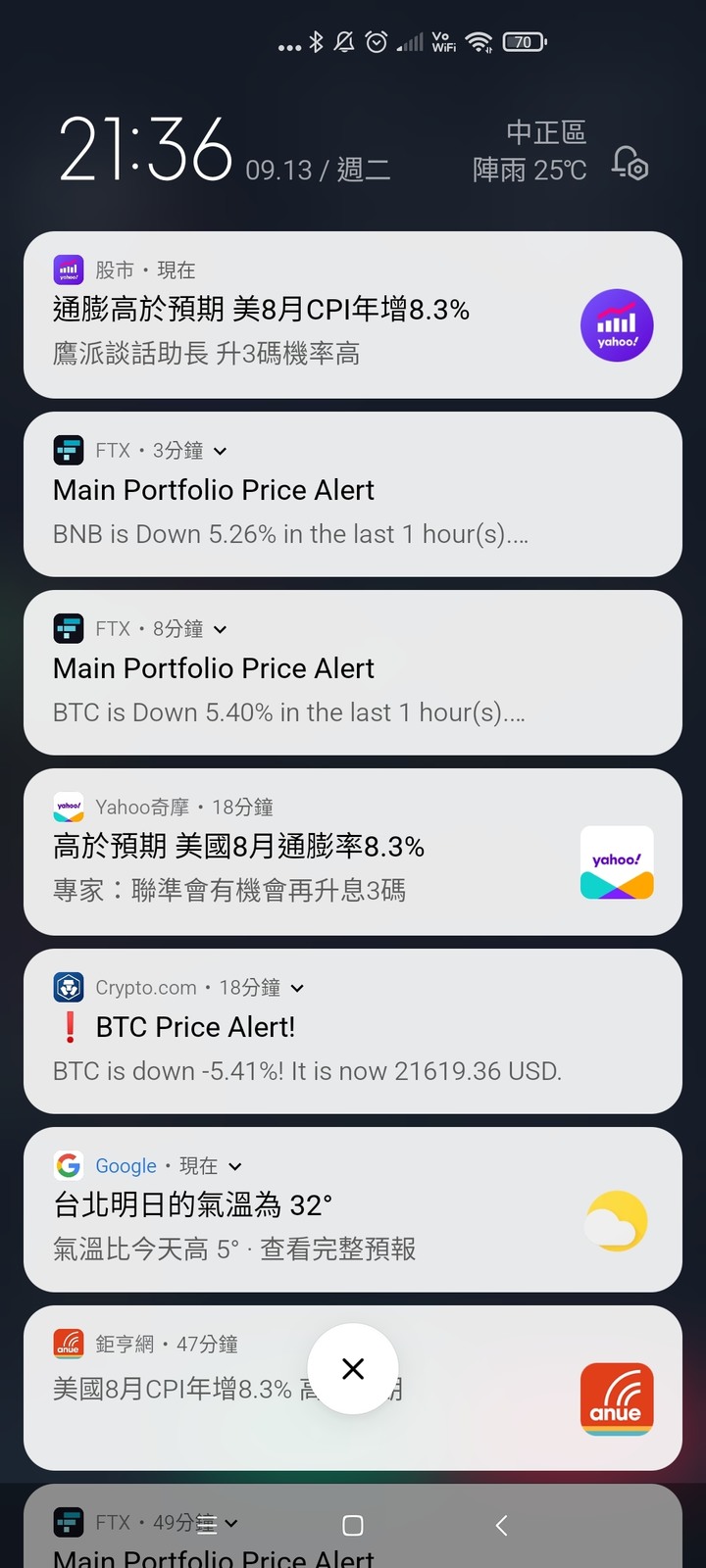The width and height of the screenshot is (706, 1568).
Task: Open notification settings icon beside the weather
Action: tap(630, 163)
